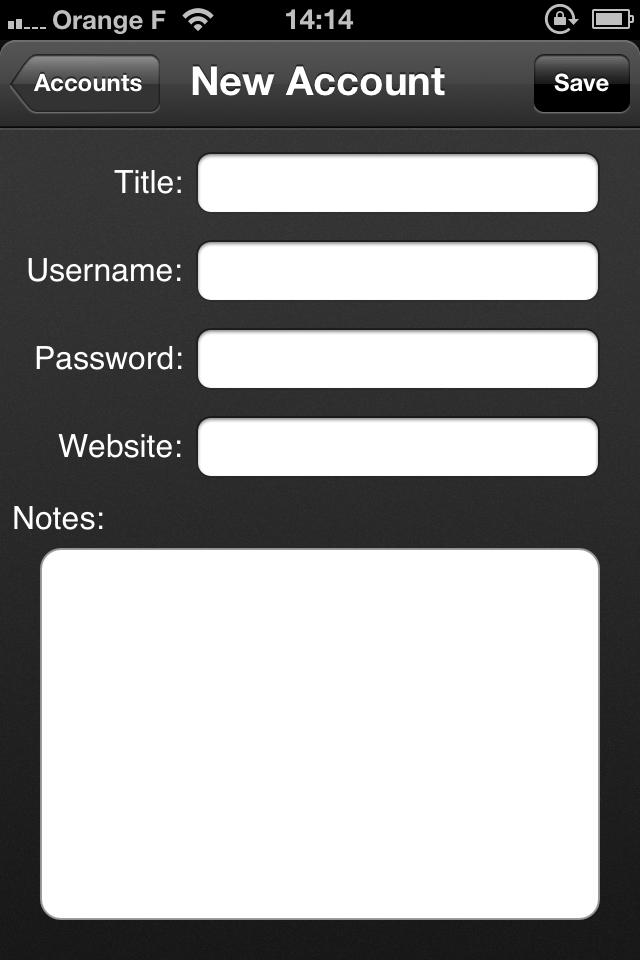Go back to the Accounts list
This screenshot has width=640, height=960.
click(86, 83)
